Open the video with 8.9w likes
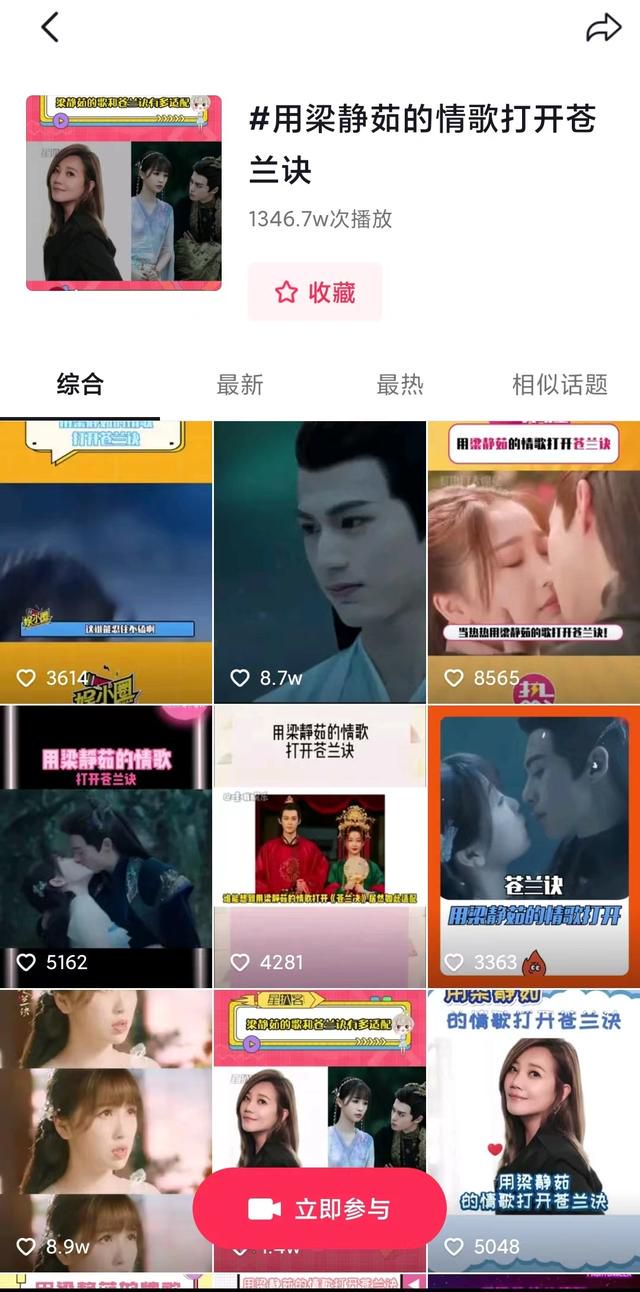 click(106, 1130)
